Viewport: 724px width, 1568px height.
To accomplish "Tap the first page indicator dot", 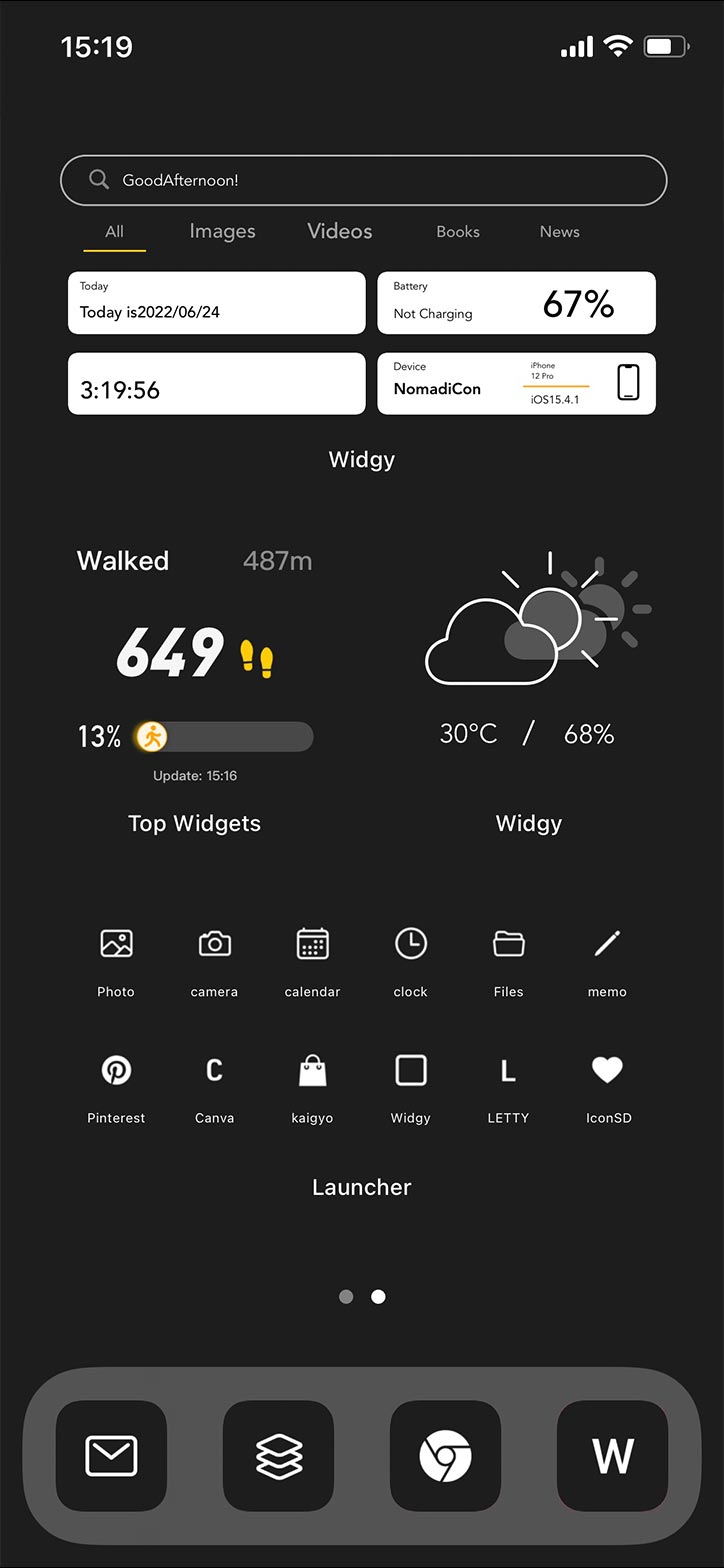I will [x=346, y=1297].
